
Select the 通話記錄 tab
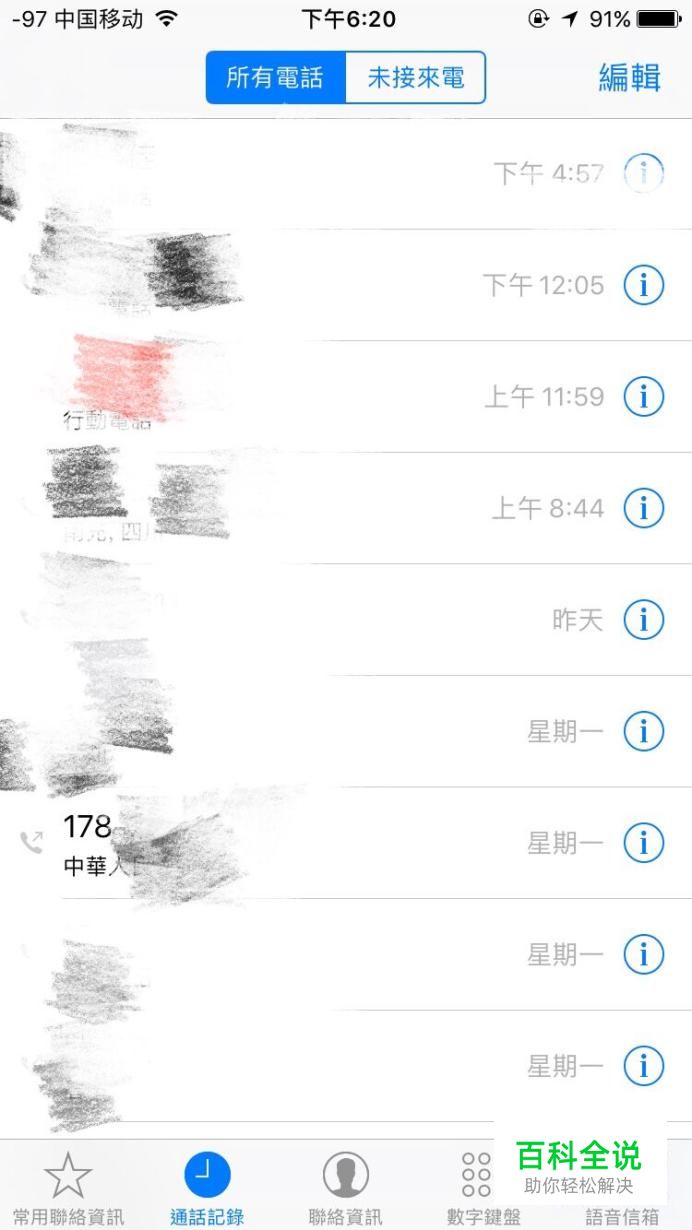pos(207,1188)
